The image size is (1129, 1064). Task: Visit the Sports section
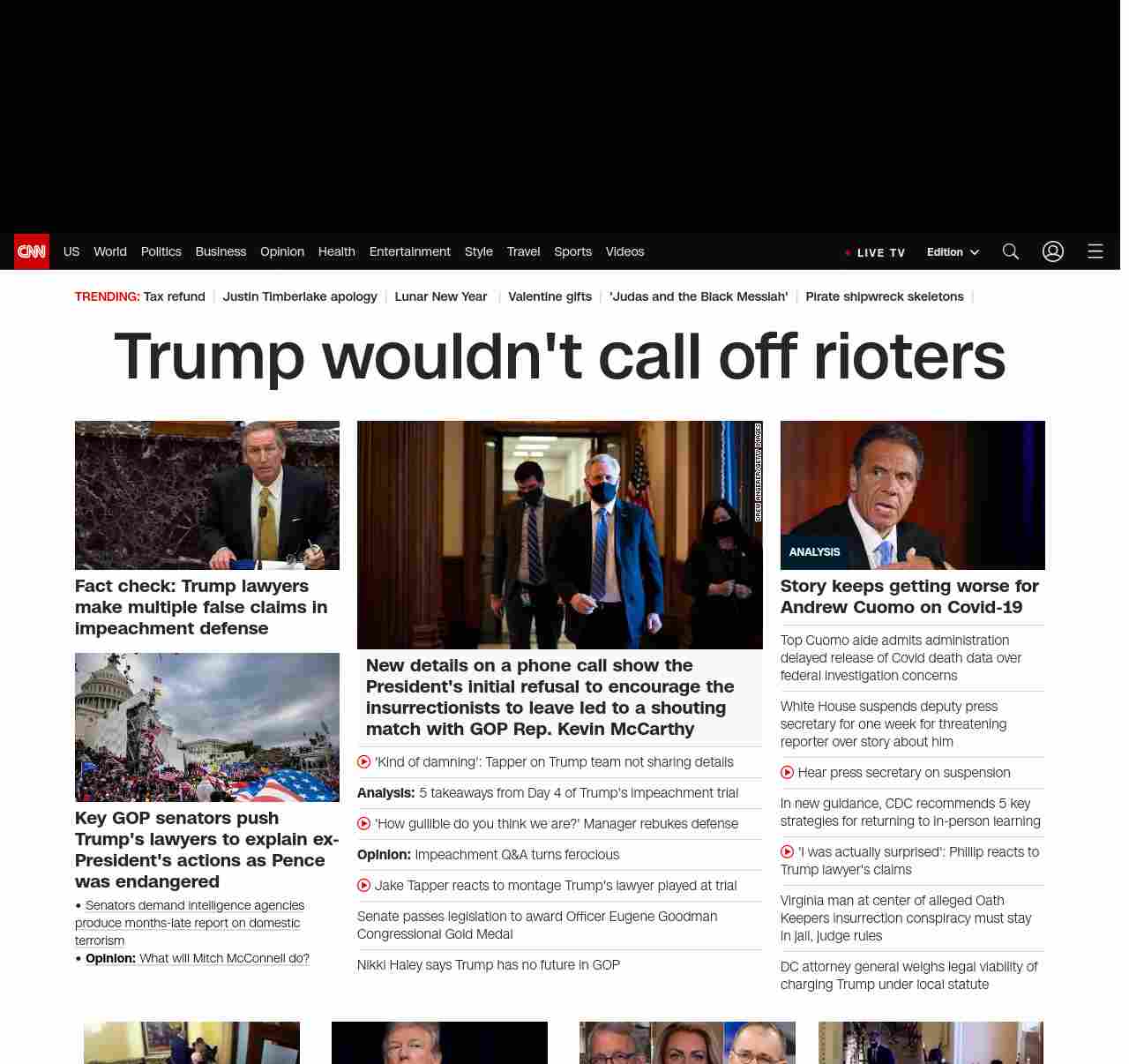click(x=572, y=252)
